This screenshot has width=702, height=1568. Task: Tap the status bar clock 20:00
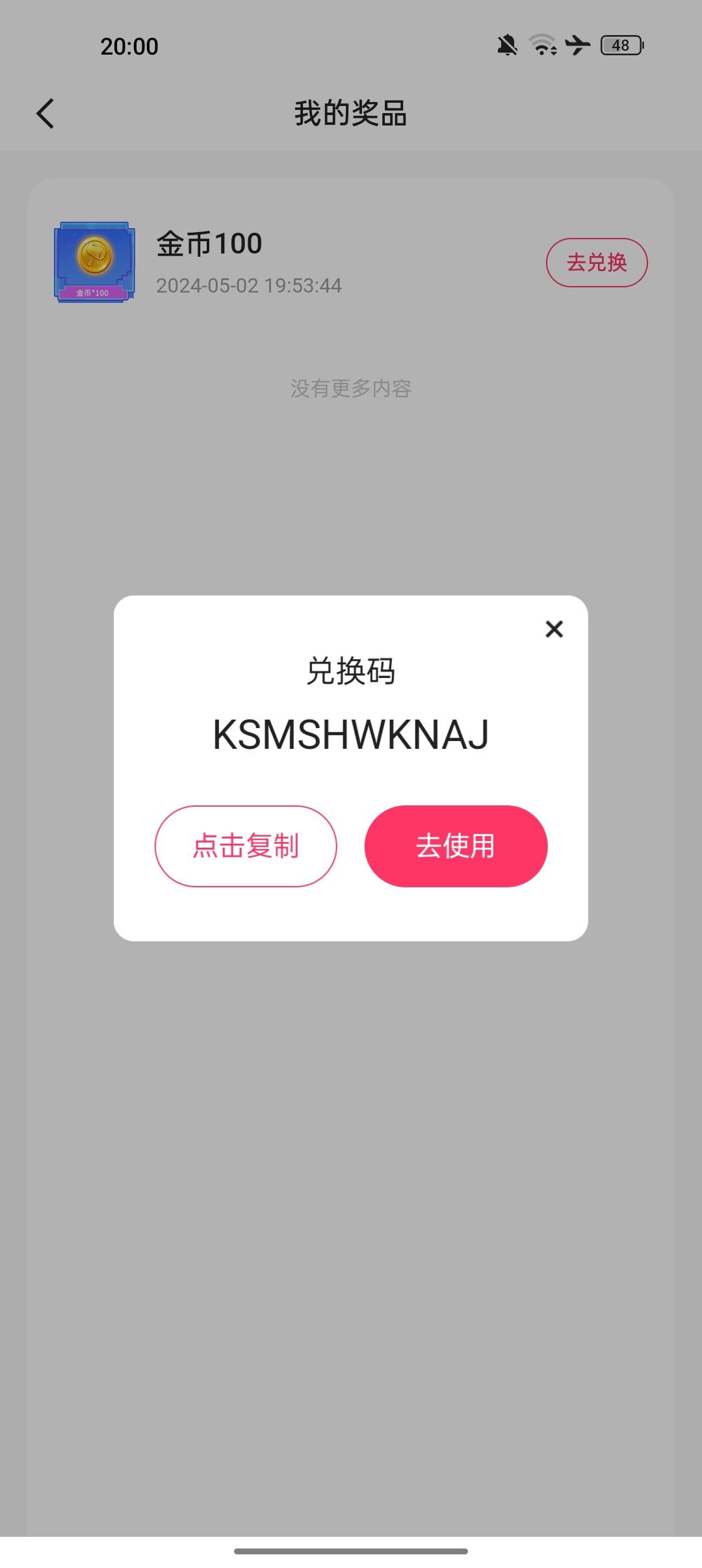pos(128,46)
